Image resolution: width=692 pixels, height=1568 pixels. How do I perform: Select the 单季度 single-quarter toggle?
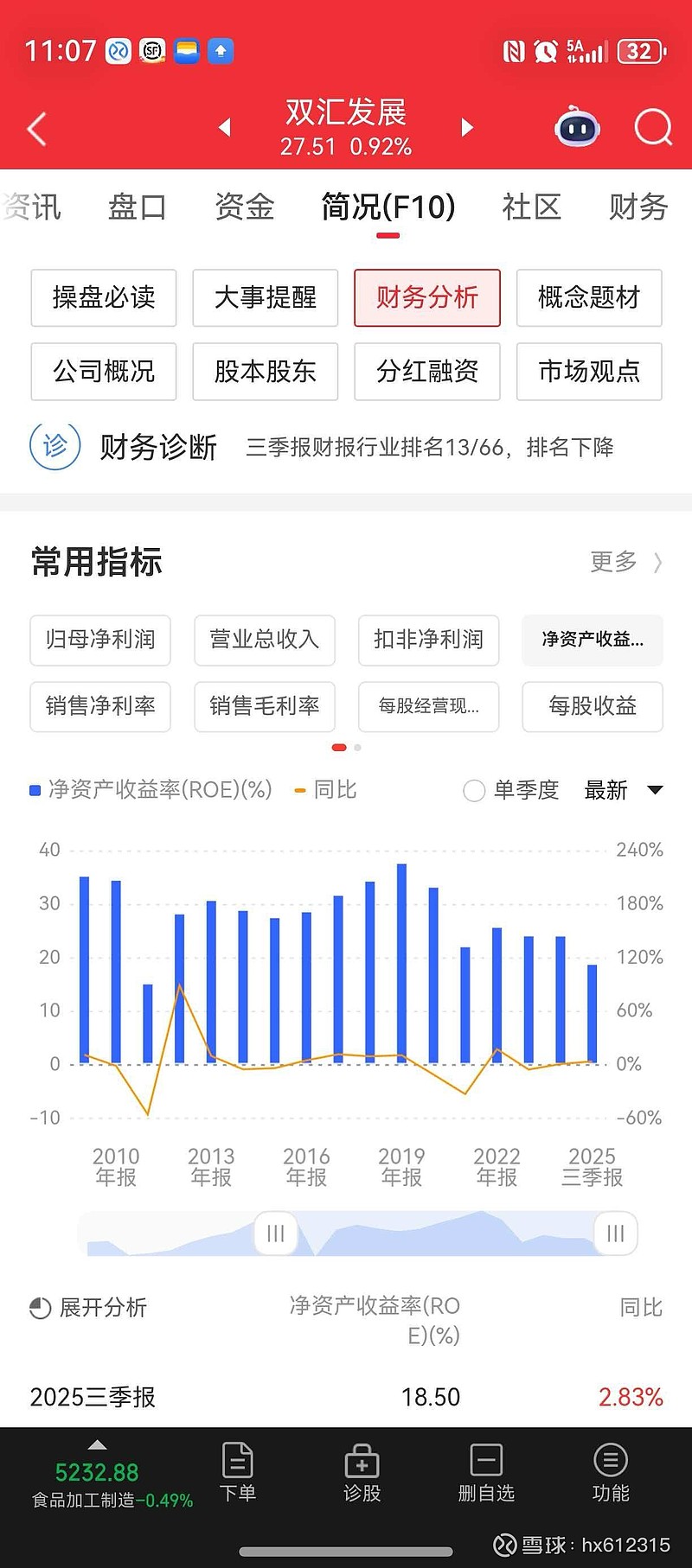tap(474, 790)
